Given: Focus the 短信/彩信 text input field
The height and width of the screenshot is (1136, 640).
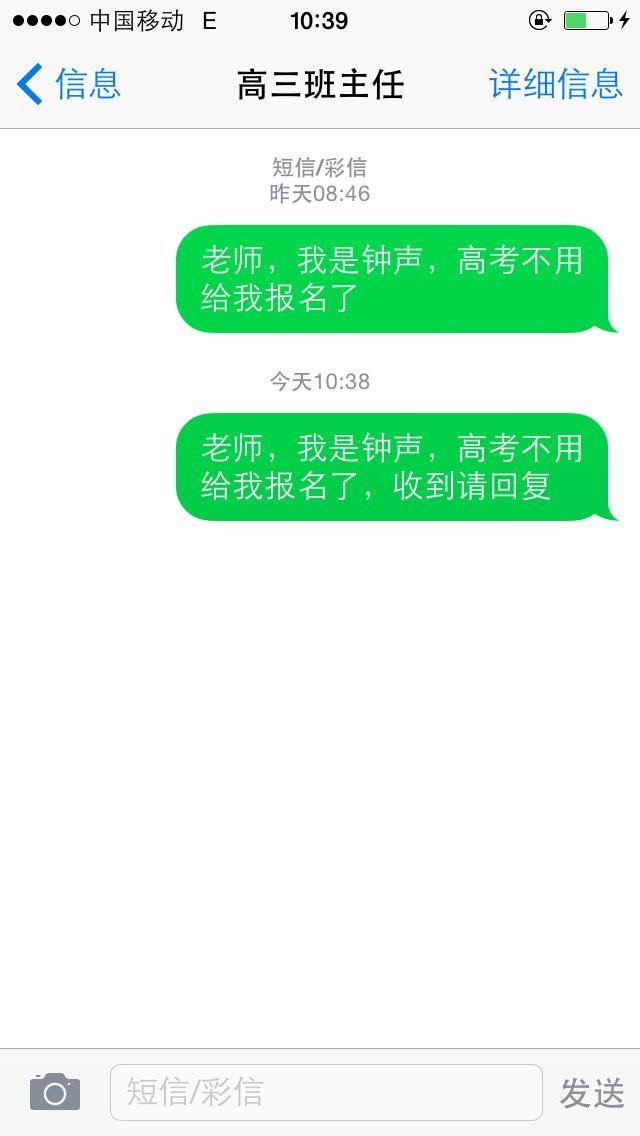Looking at the screenshot, I should coord(325,1092).
